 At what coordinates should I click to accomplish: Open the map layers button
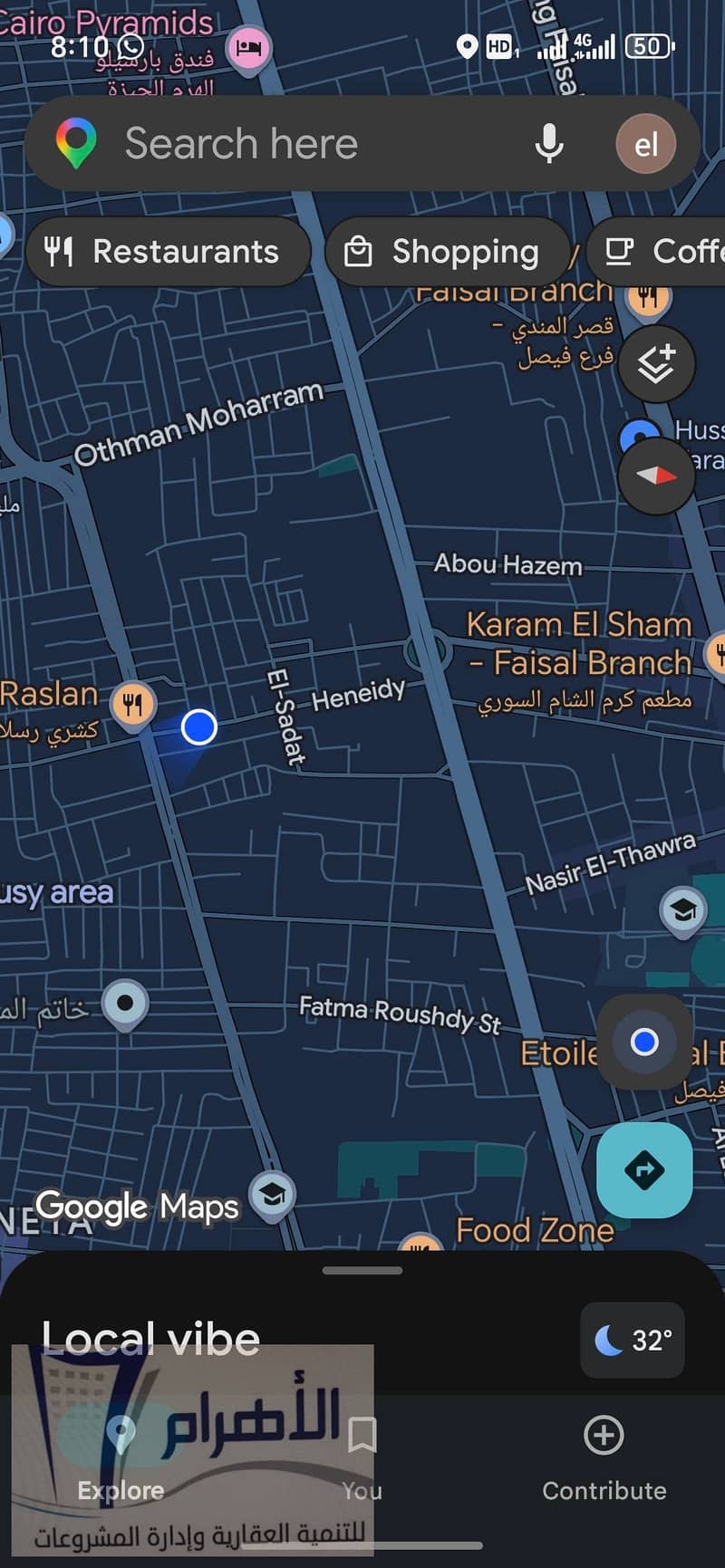pos(656,364)
